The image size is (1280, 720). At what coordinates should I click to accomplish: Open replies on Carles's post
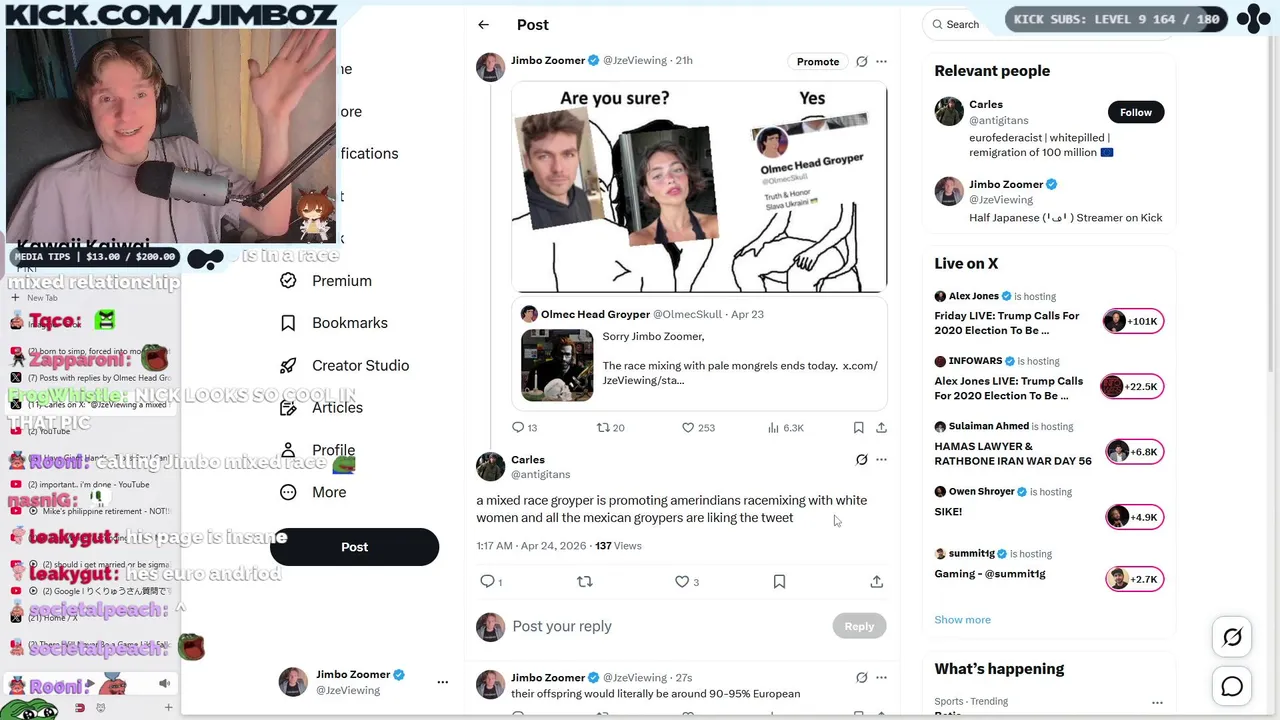coord(488,581)
